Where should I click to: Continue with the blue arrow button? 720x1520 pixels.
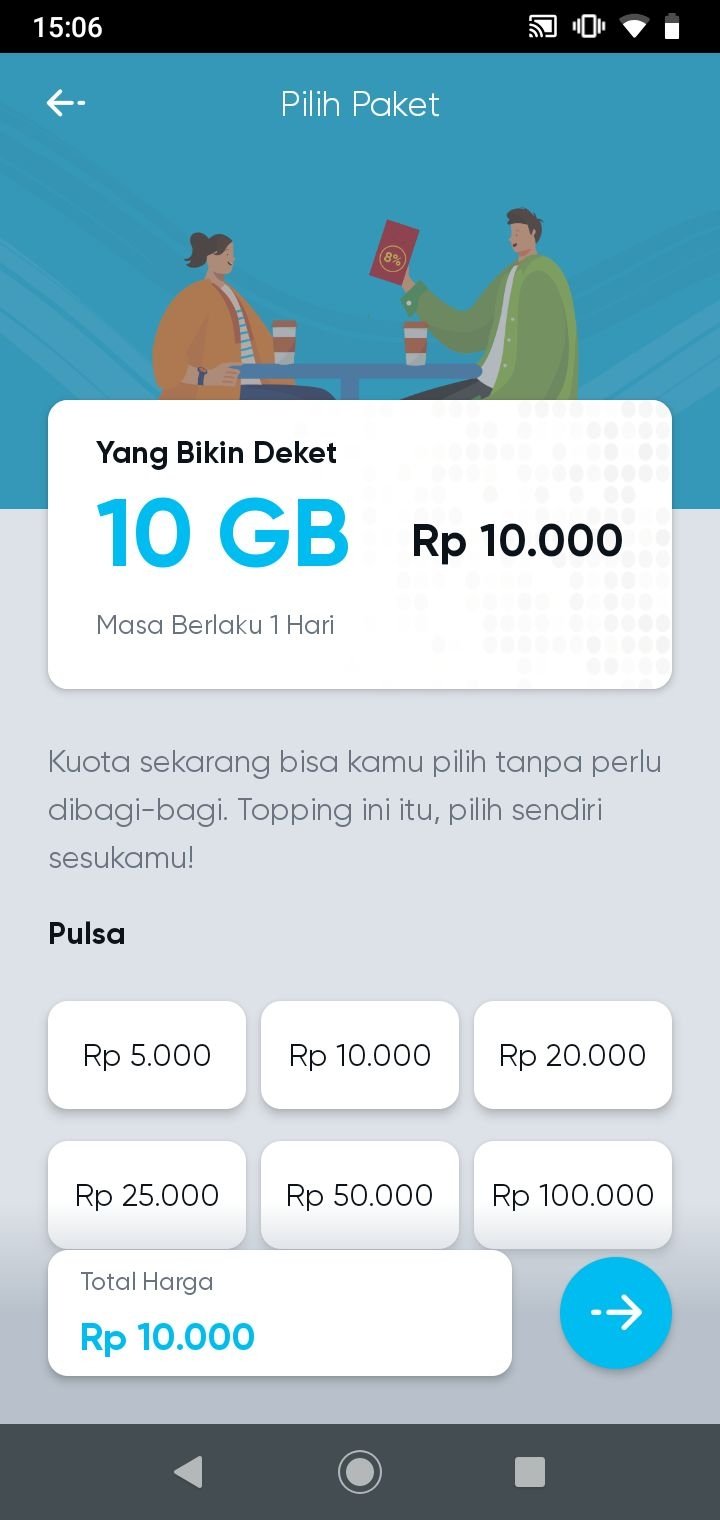[616, 1313]
